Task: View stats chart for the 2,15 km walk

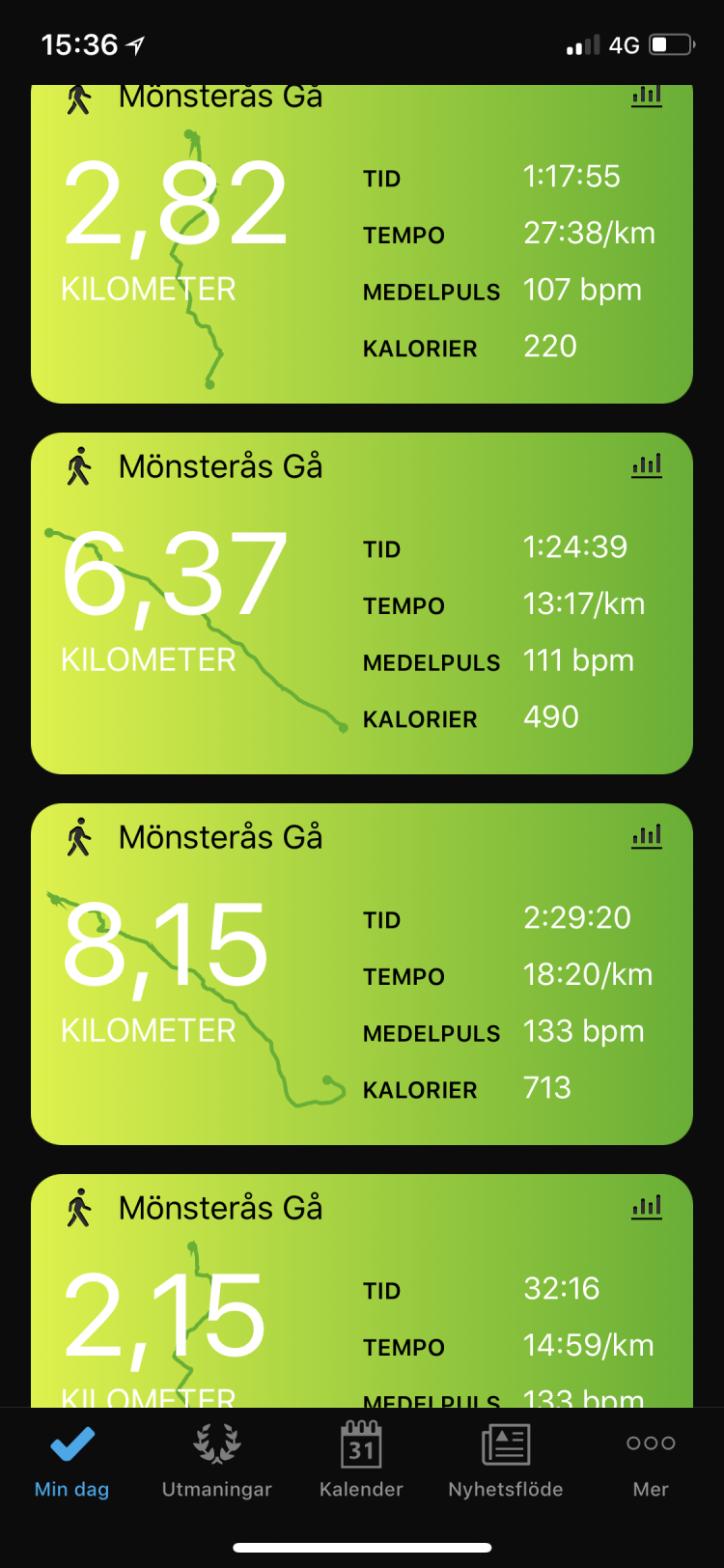Action: coord(646,1207)
